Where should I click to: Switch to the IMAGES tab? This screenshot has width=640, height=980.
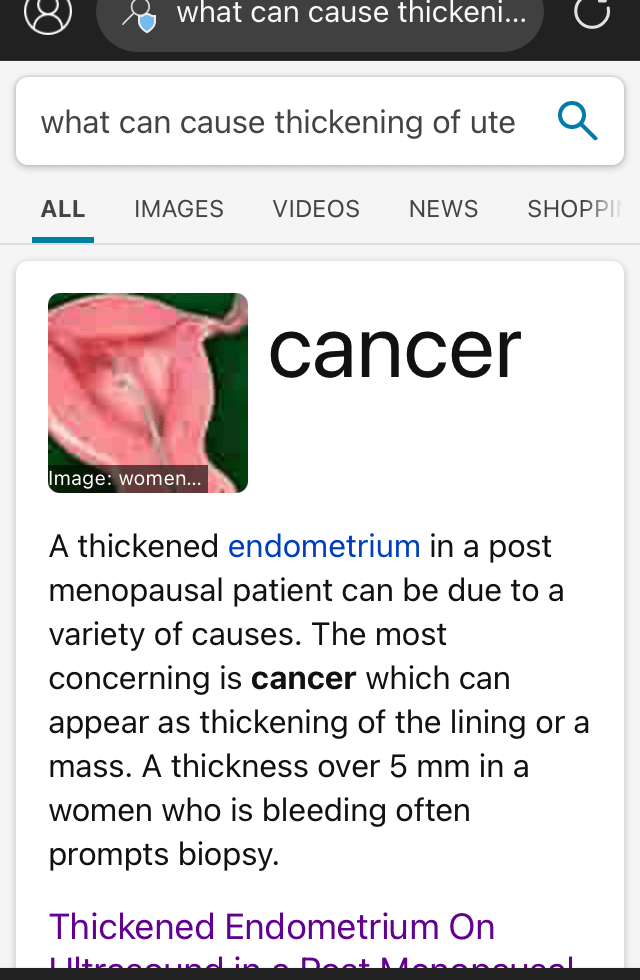point(179,209)
